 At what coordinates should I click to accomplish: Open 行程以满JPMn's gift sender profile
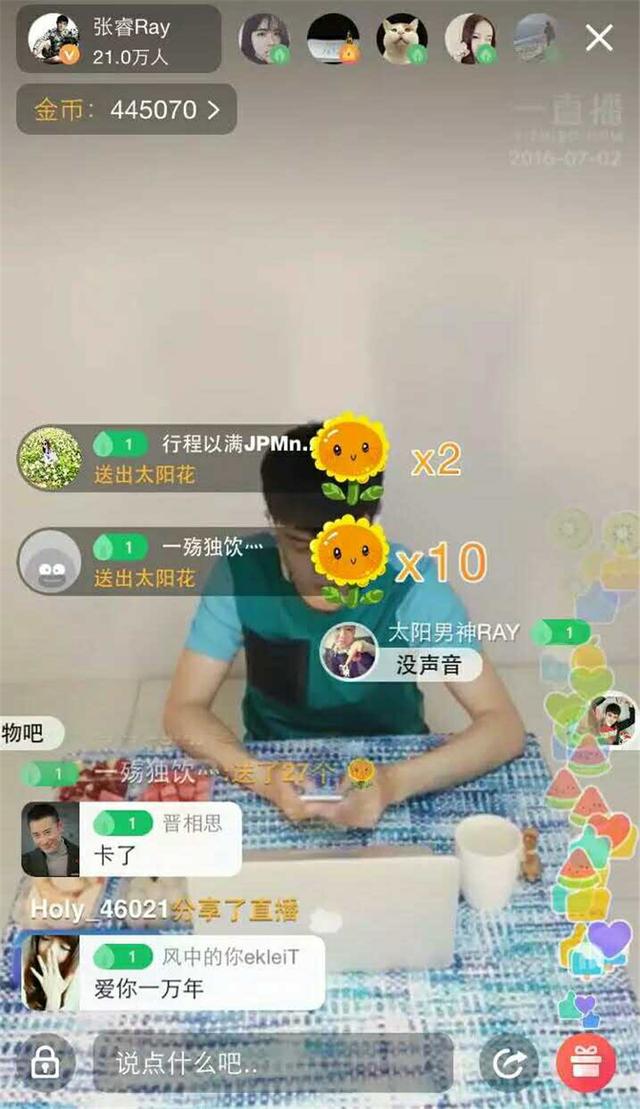point(50,459)
